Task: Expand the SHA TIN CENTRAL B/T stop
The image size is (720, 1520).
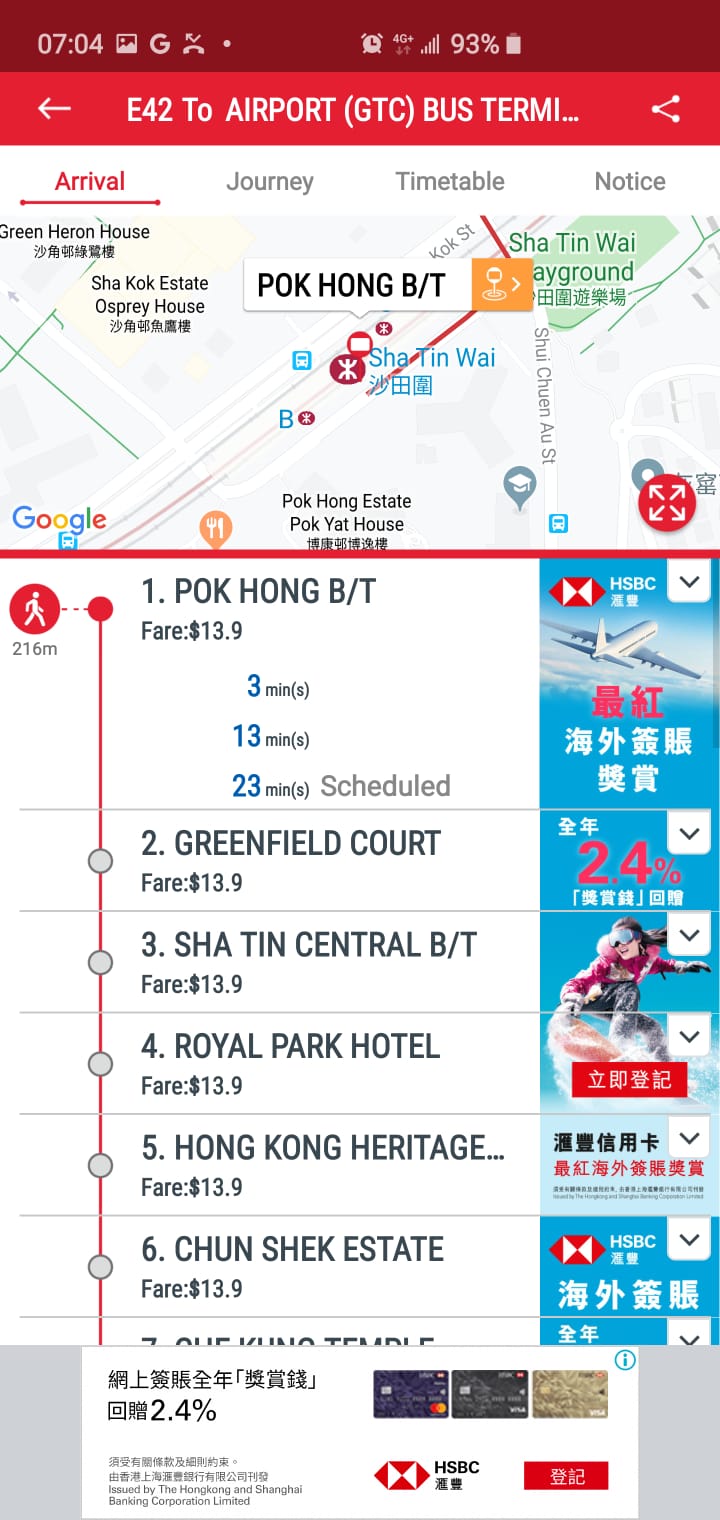Action: coord(689,935)
